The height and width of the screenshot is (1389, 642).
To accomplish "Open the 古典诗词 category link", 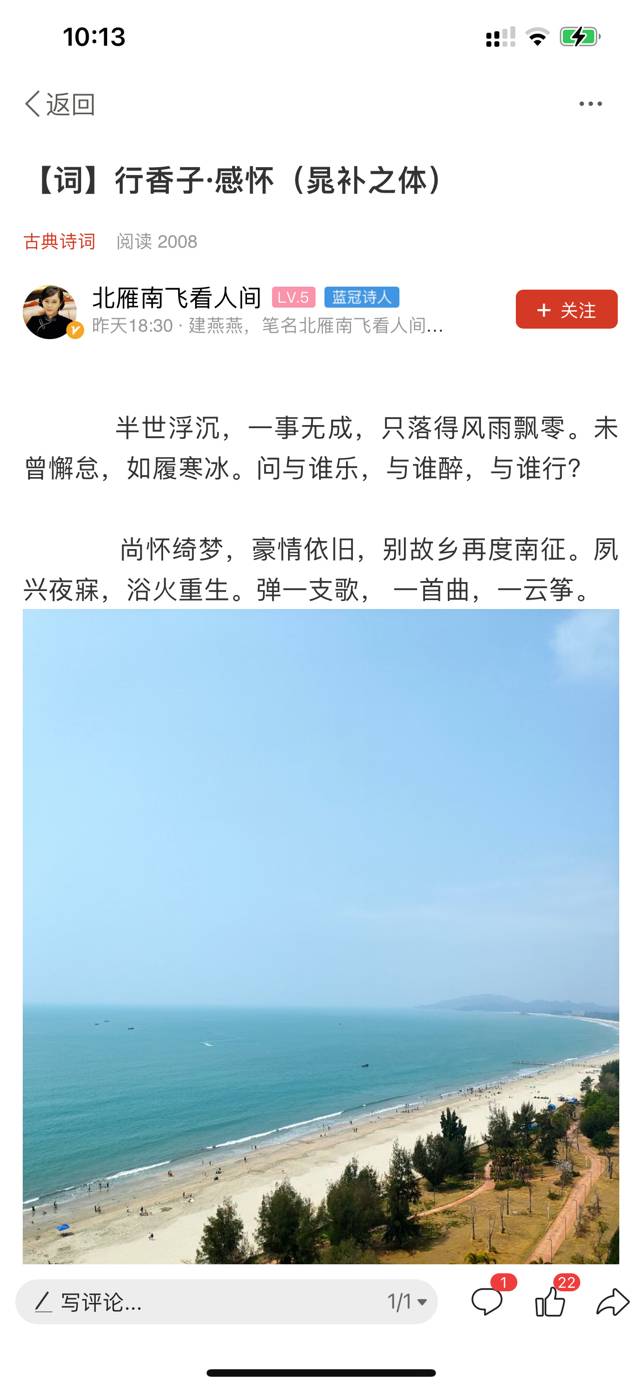I will click(x=60, y=241).
